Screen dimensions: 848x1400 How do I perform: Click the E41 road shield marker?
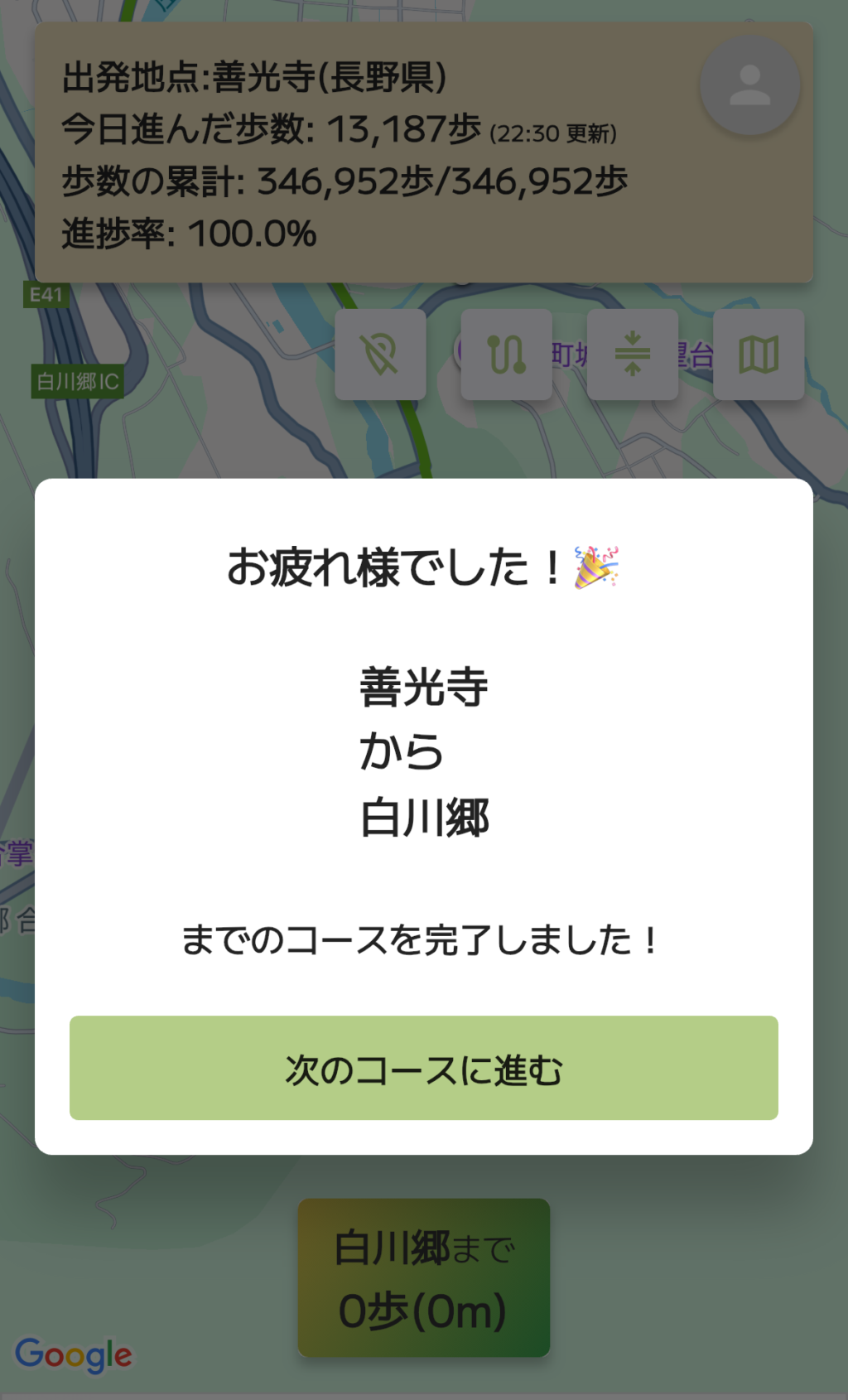[46, 294]
